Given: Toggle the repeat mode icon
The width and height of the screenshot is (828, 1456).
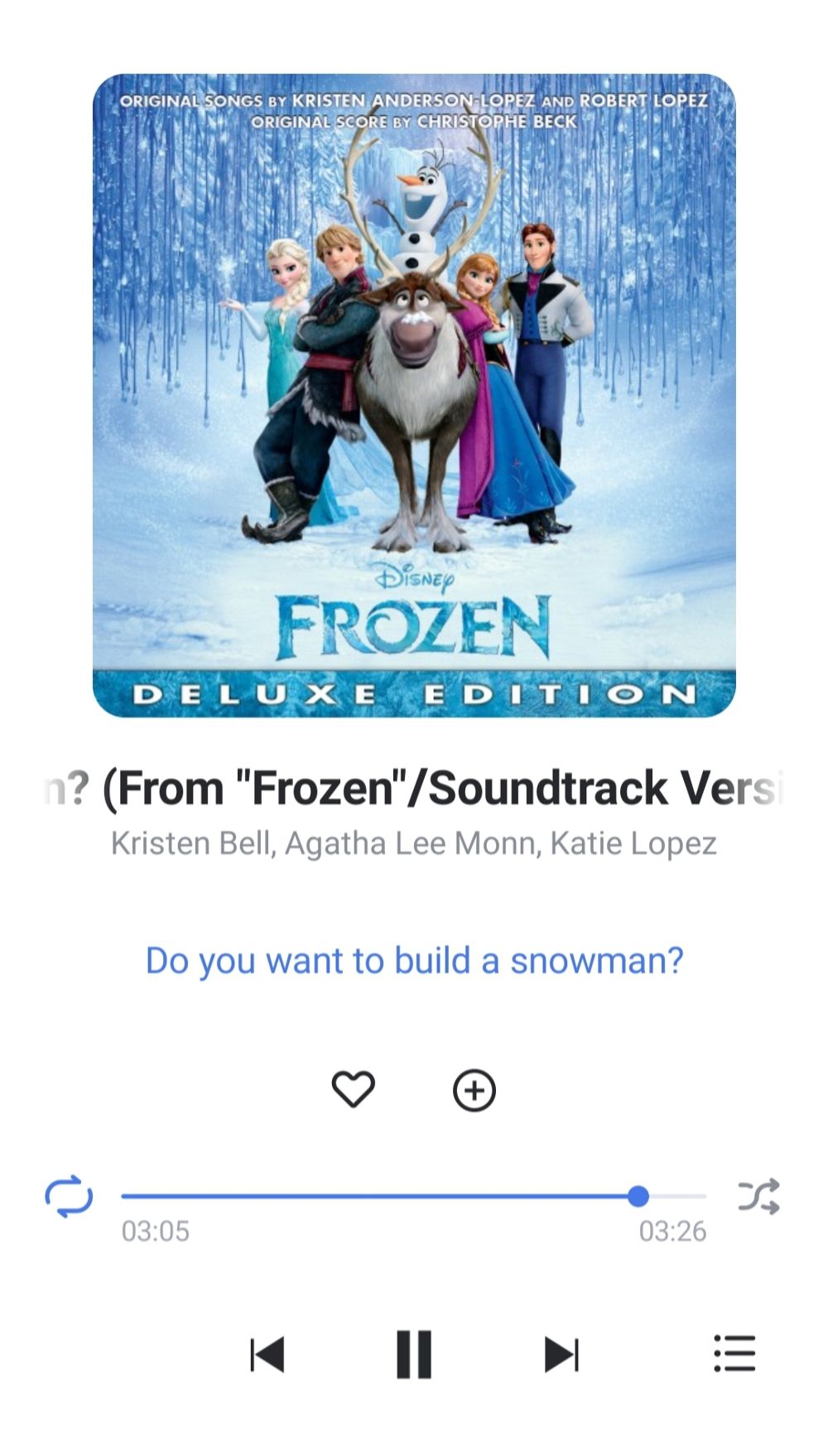Looking at the screenshot, I should click(x=69, y=1197).
